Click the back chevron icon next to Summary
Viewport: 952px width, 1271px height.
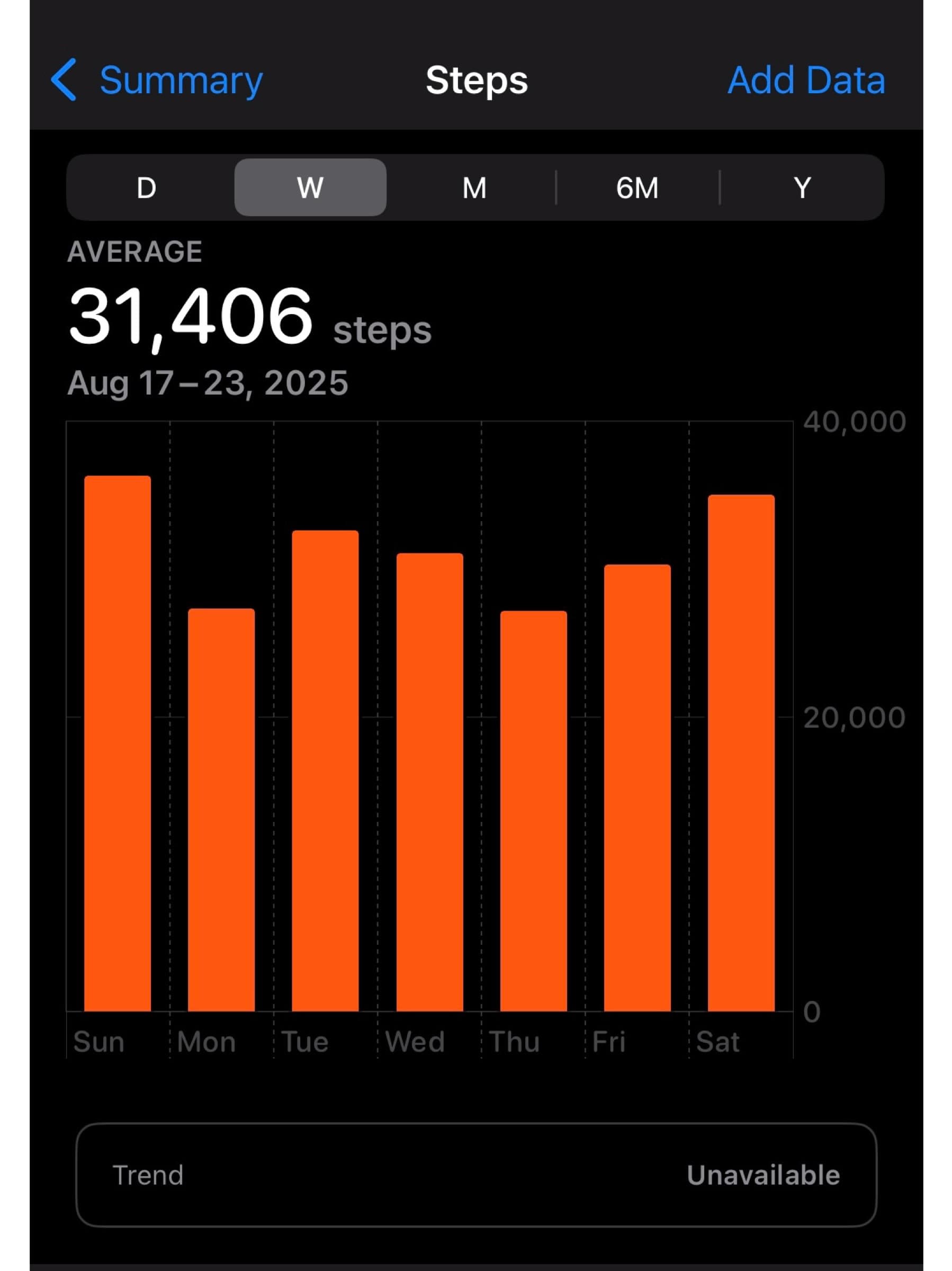(65, 80)
